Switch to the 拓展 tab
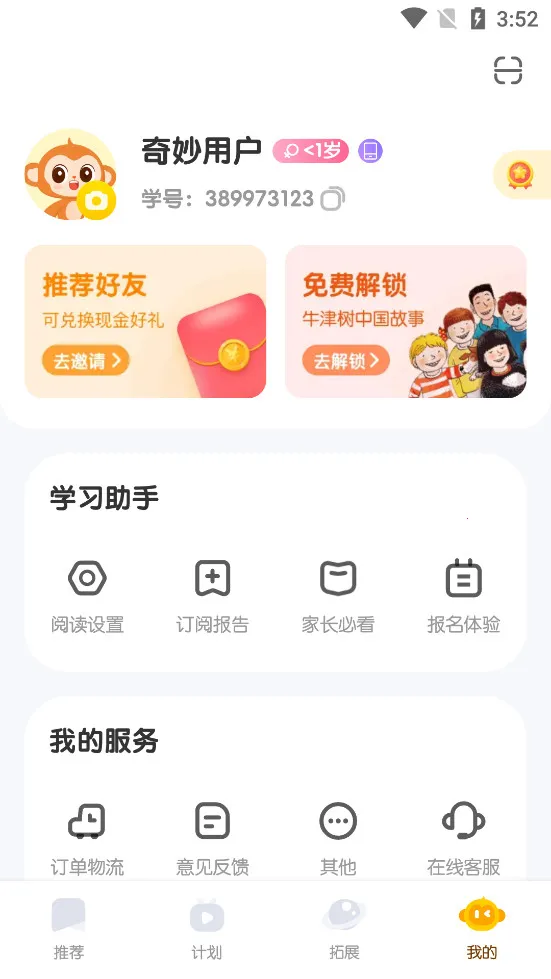This screenshot has width=551, height=979. pyautogui.click(x=344, y=928)
